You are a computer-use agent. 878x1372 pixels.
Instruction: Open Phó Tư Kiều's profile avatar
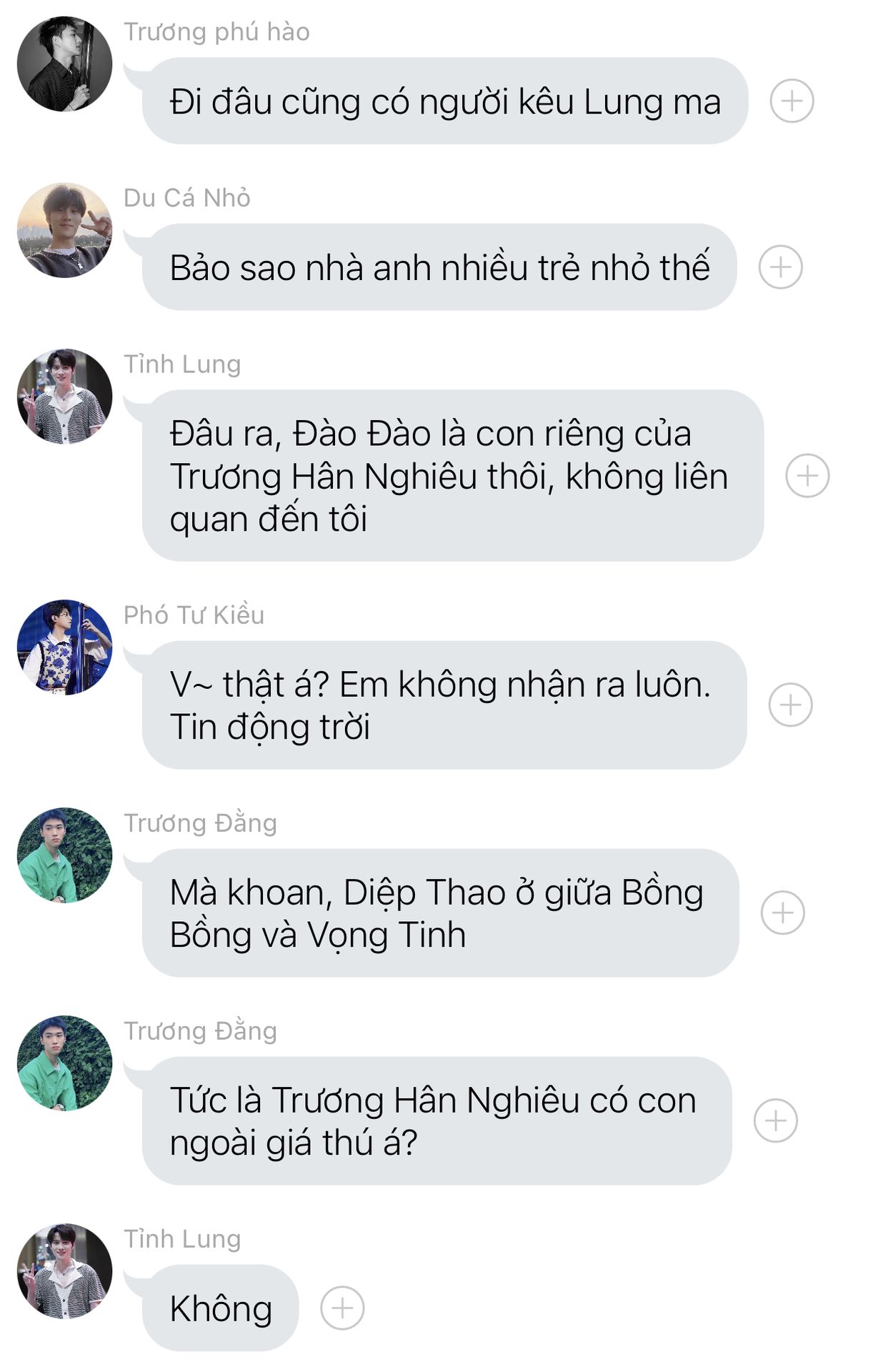coord(64,647)
